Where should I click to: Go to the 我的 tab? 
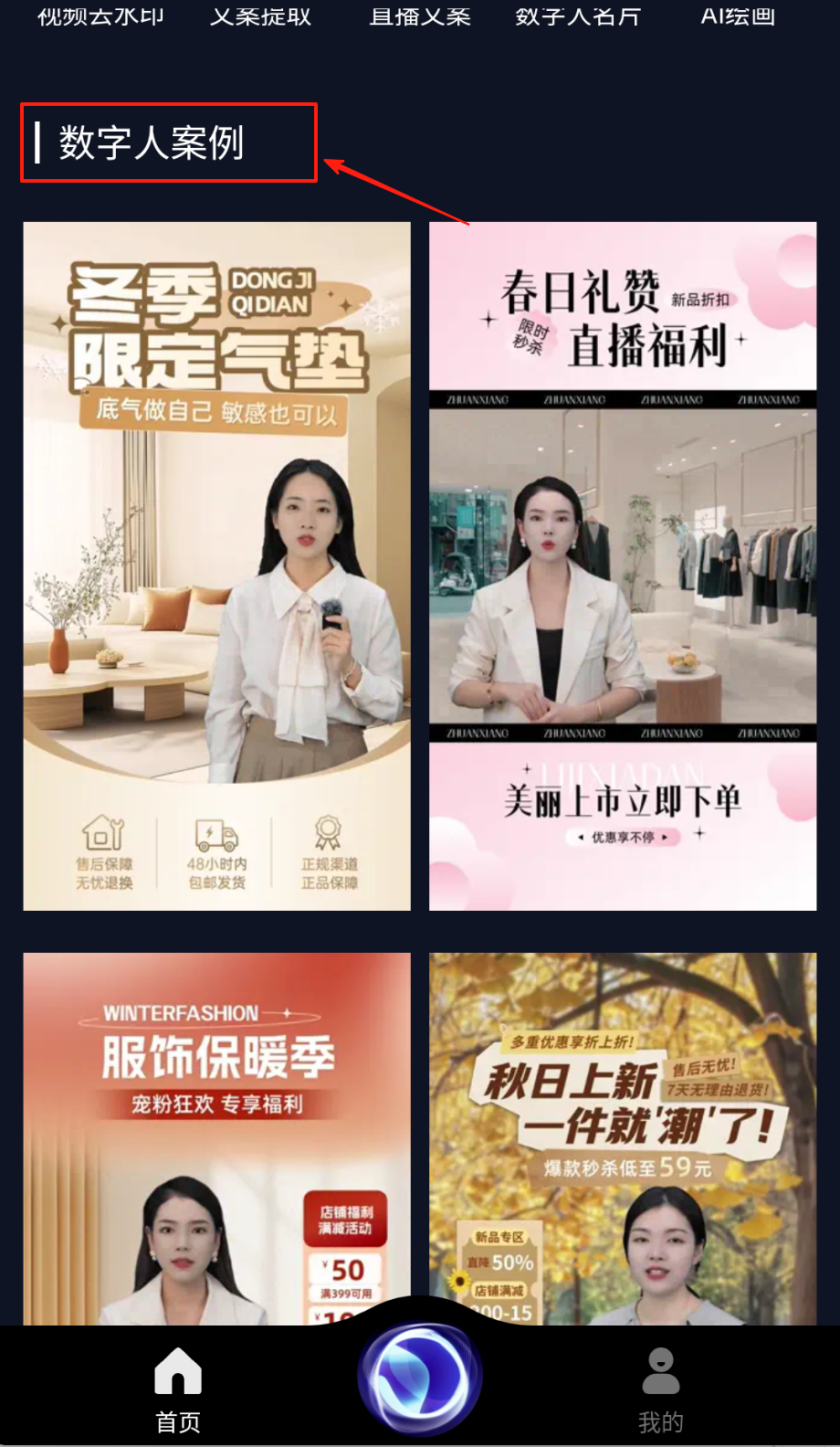(660, 1389)
